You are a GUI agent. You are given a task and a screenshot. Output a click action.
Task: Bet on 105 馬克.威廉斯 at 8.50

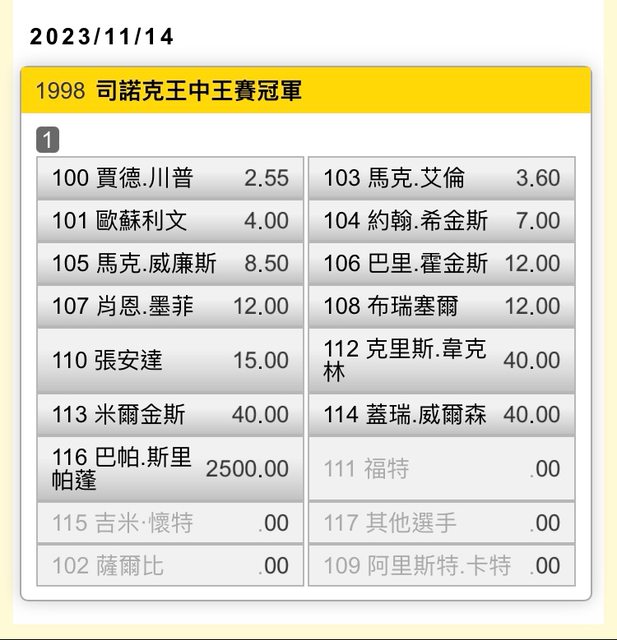170,264
